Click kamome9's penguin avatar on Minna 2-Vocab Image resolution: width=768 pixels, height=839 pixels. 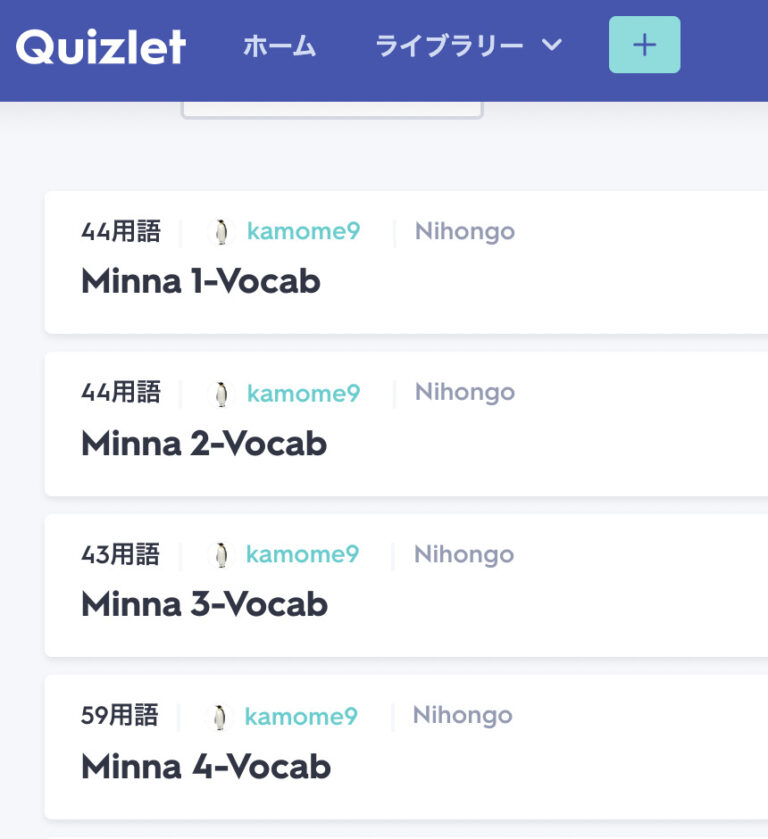pos(221,392)
